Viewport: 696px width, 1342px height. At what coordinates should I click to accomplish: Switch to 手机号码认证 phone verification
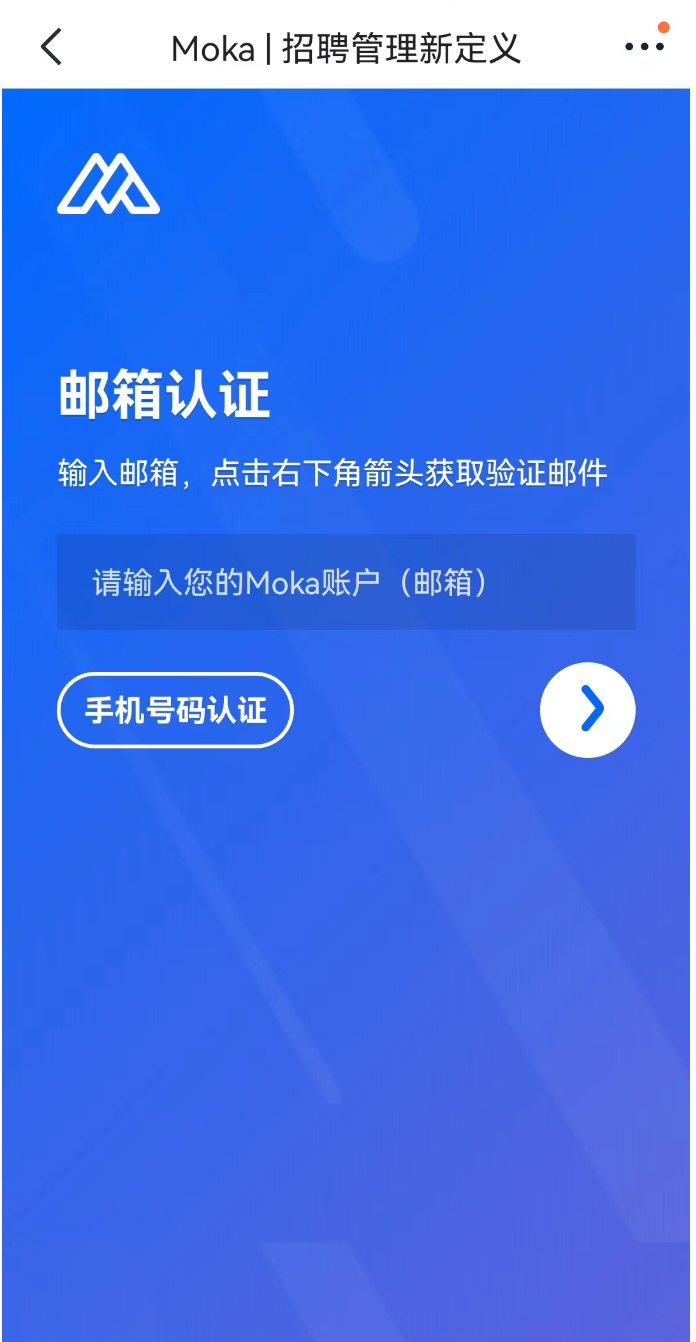click(175, 711)
